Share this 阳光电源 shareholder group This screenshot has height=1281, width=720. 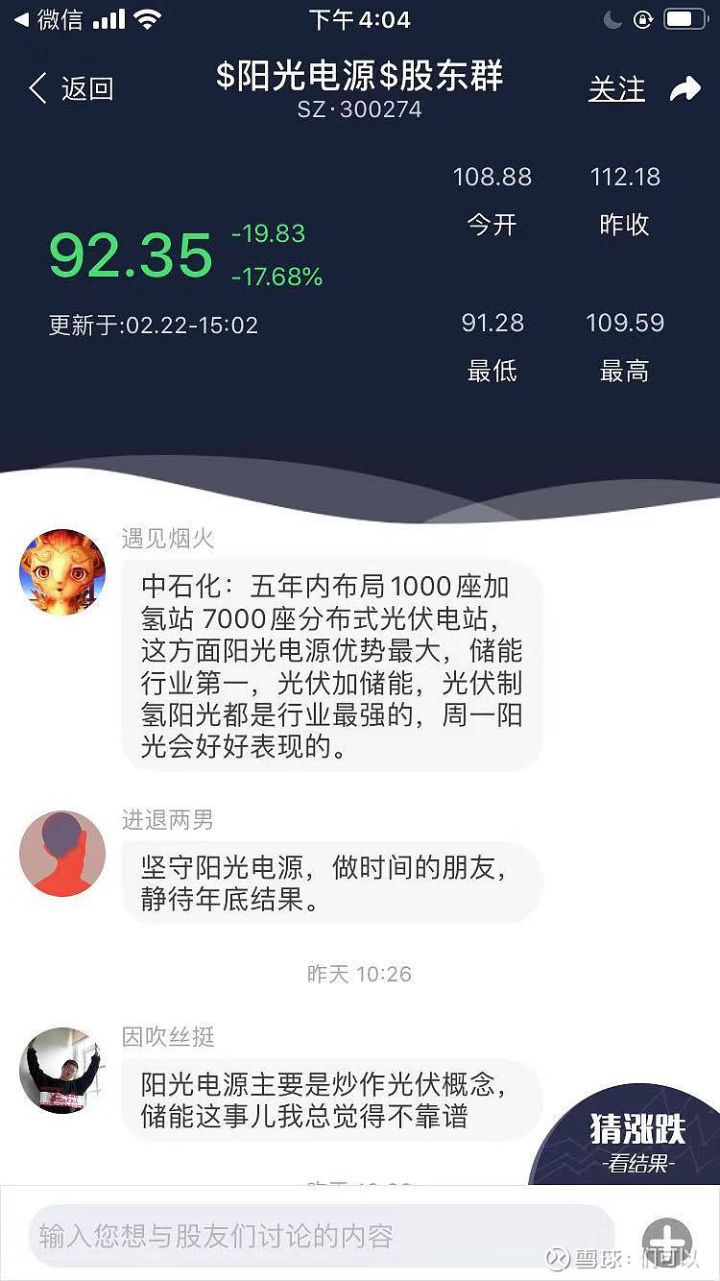click(x=685, y=90)
